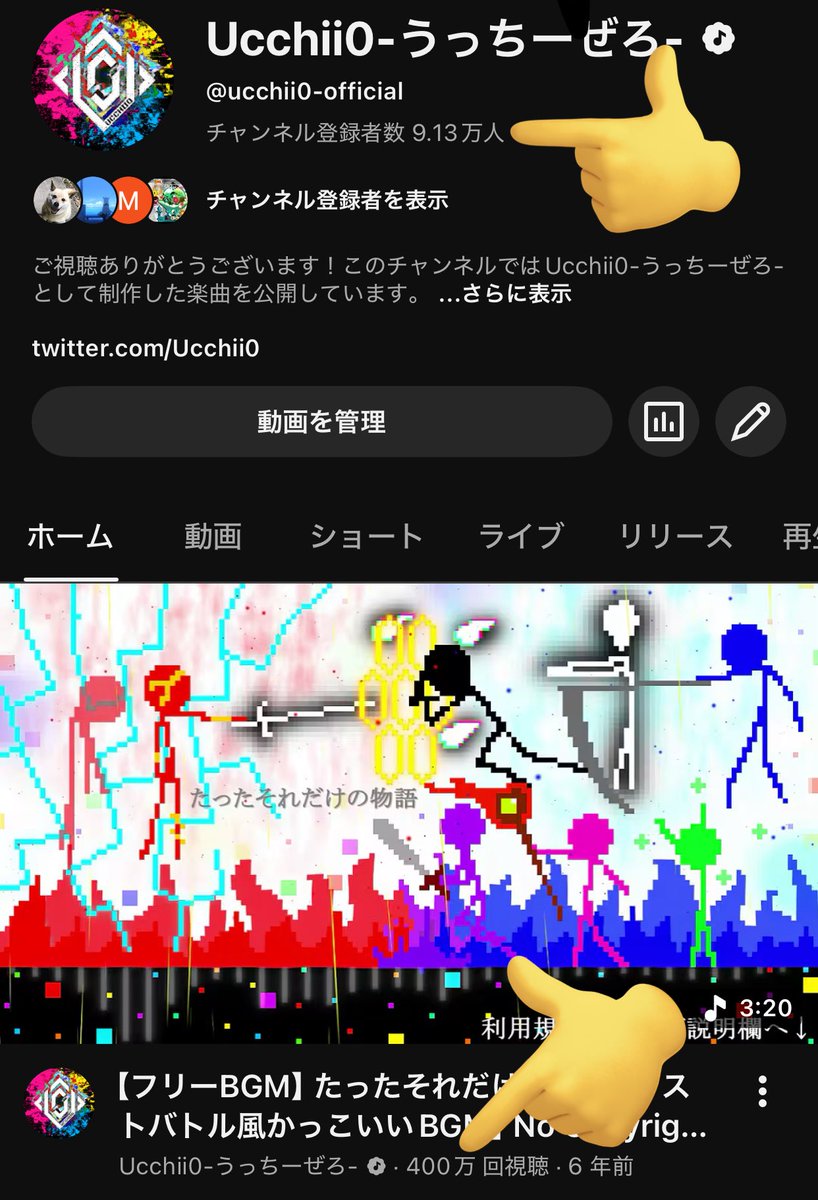
Task: Click the pencil icon to edit channel
Action: point(750,422)
